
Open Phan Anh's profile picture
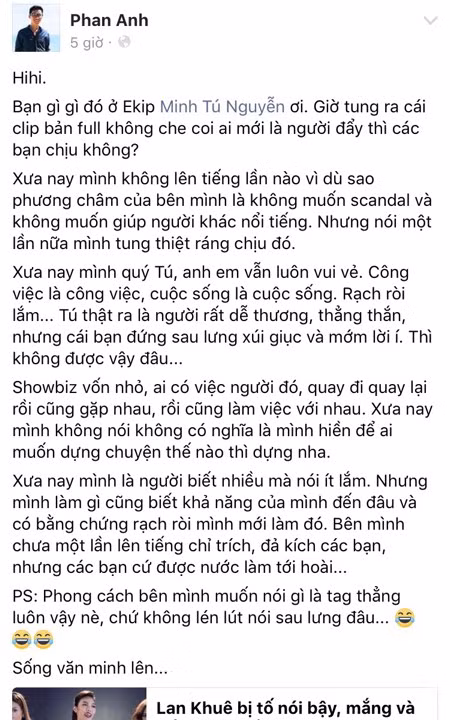point(36,28)
